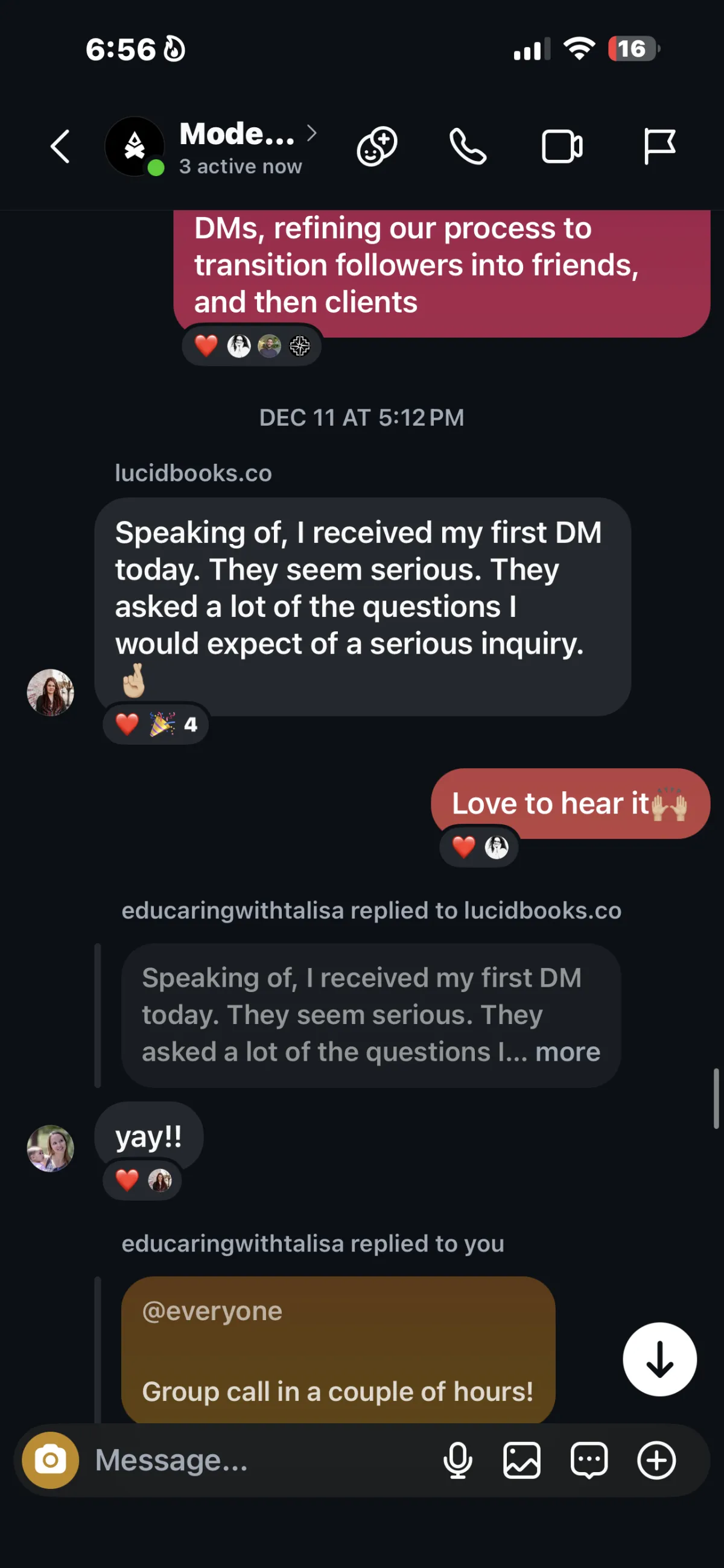
Task: Jump to latest messages with the down arrow
Action: [659, 1359]
